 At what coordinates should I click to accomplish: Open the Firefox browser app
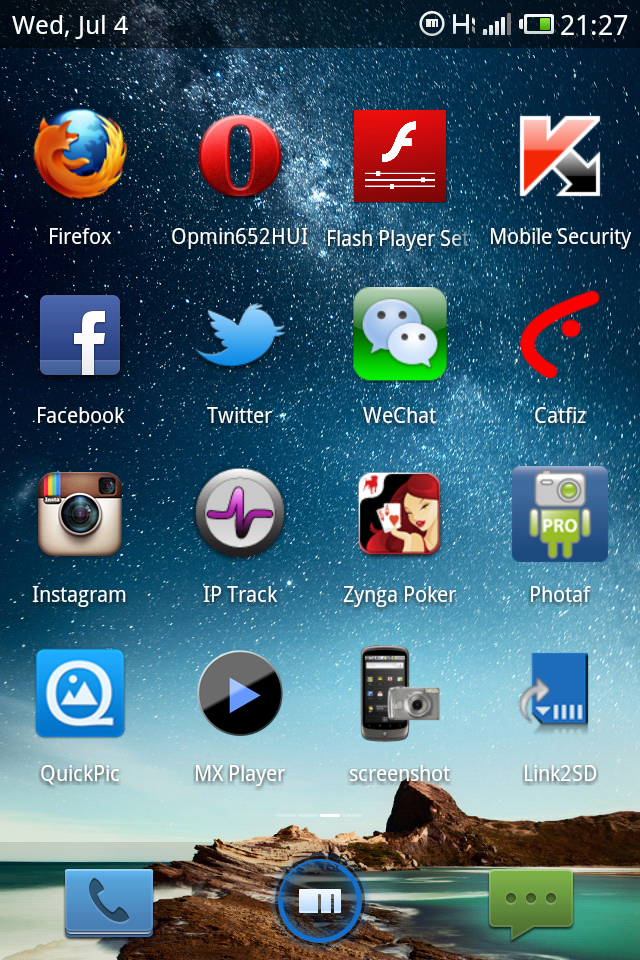click(x=80, y=157)
